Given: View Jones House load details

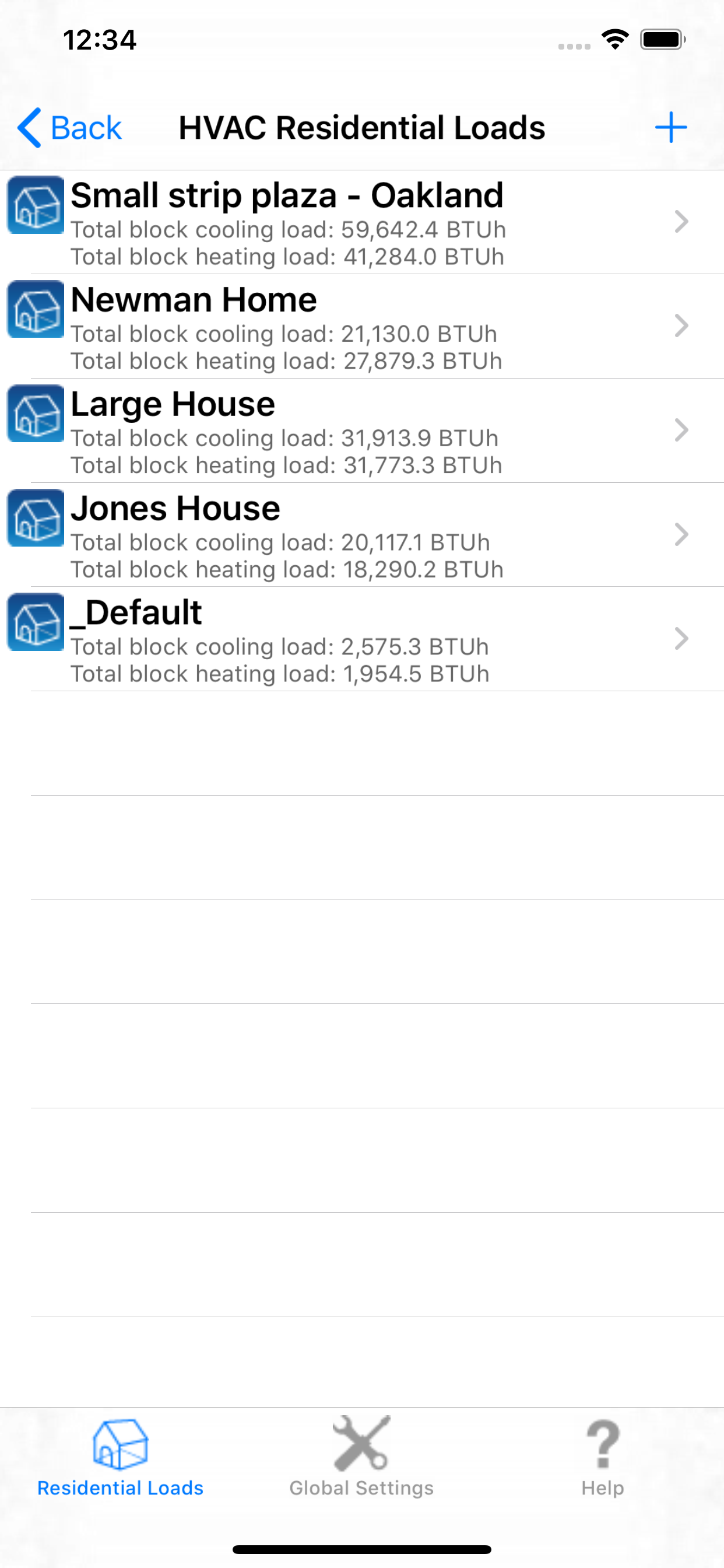Looking at the screenshot, I should (x=362, y=534).
